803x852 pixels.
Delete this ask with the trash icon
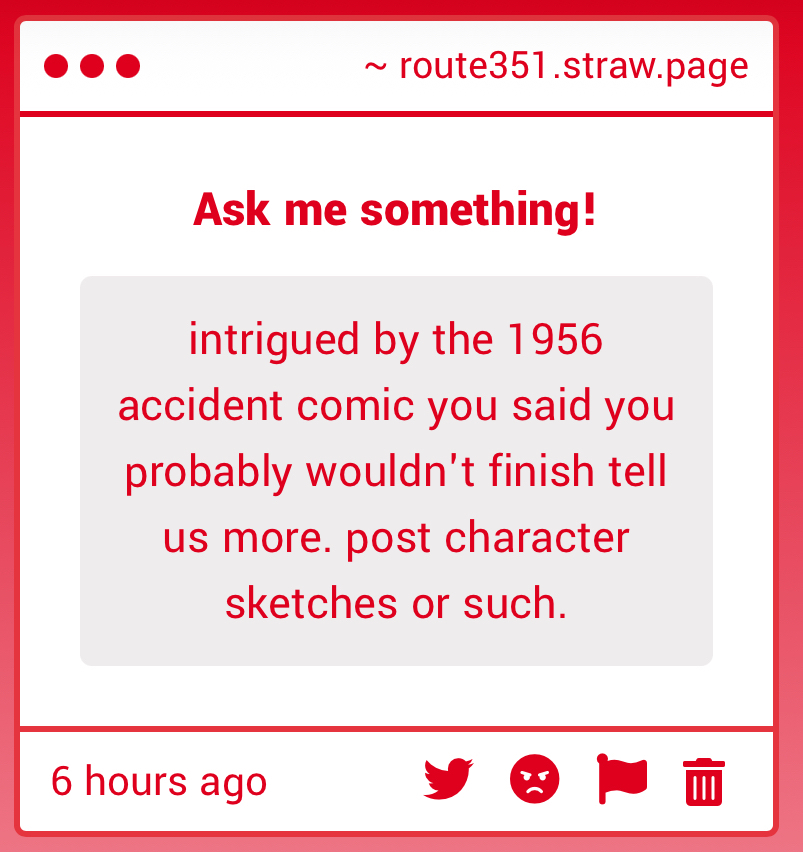click(x=704, y=781)
